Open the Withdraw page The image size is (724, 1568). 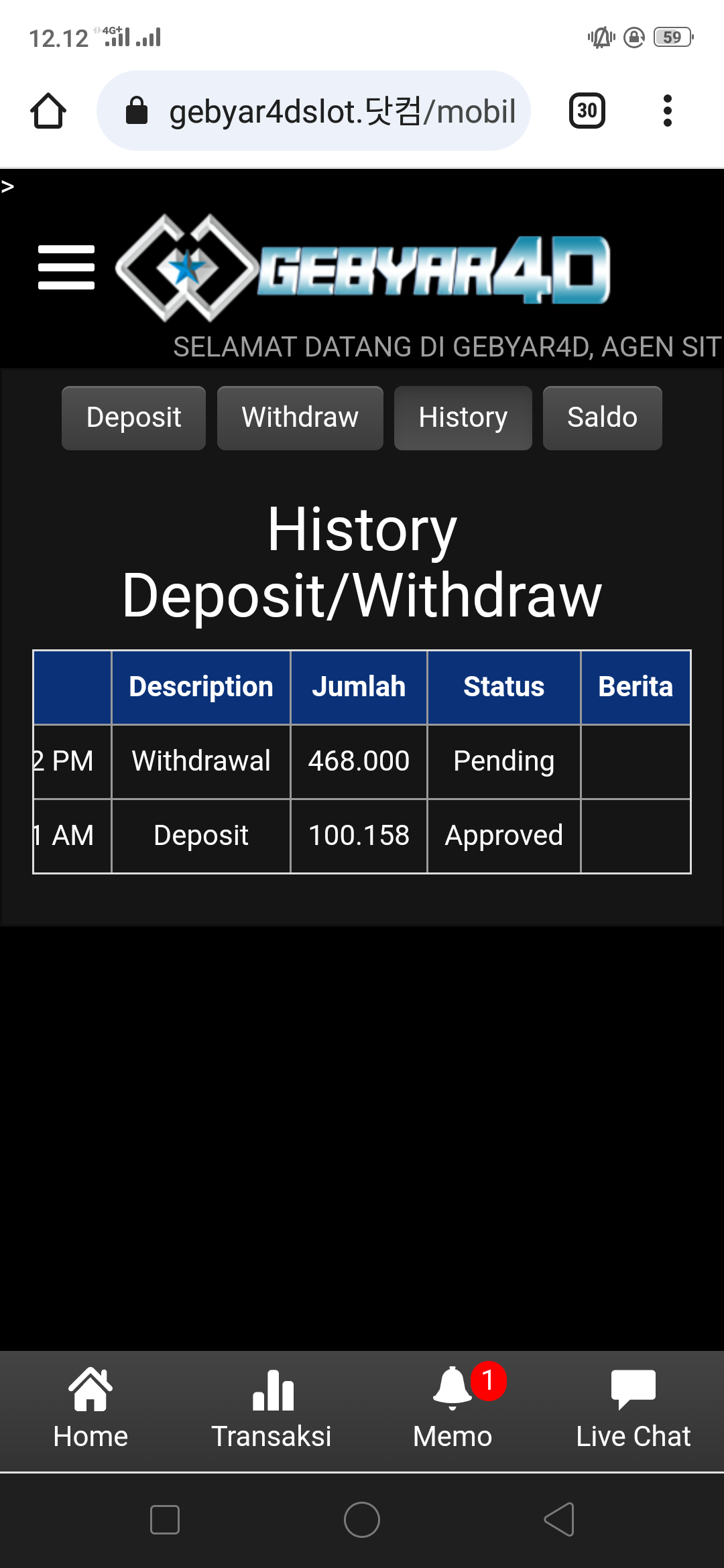(x=300, y=417)
